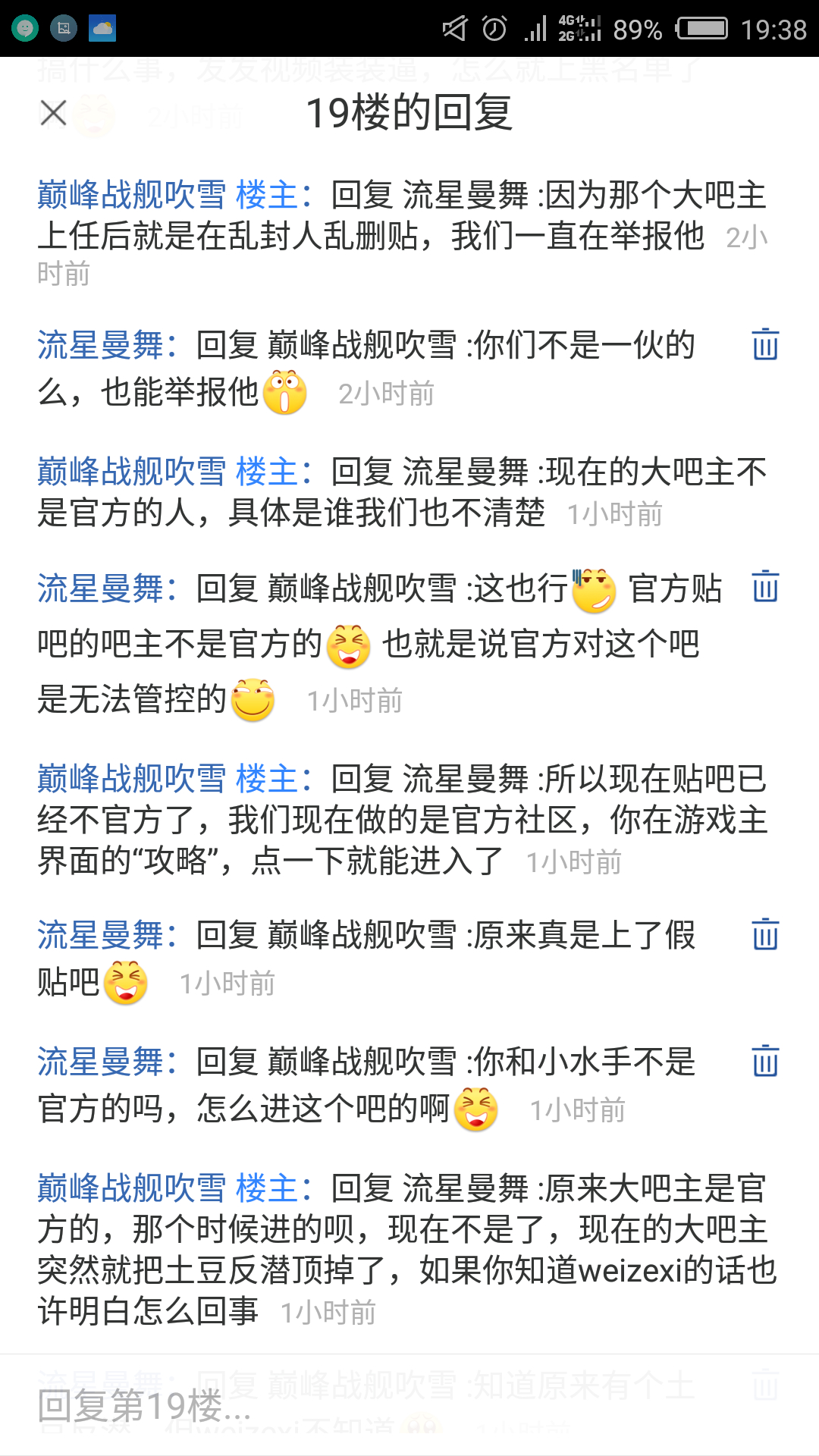Open 巅峰战舰吹雪's profile from the '因为那个大吧主' reply
Viewport: 819px width, 1456px height.
click(x=131, y=196)
